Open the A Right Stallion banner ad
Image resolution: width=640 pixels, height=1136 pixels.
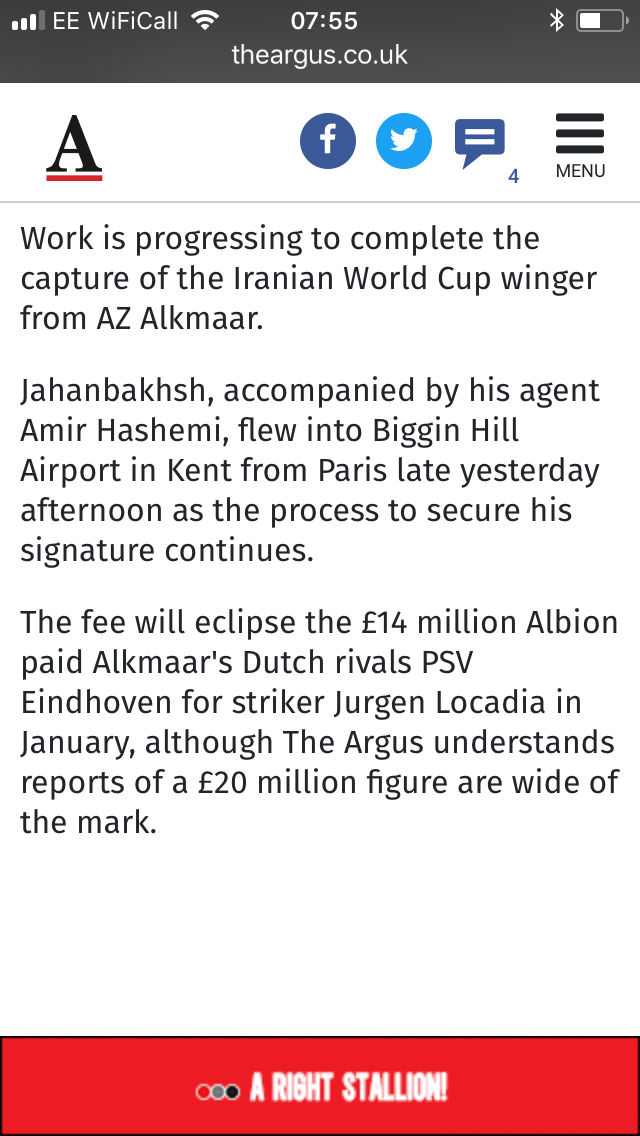tap(320, 1086)
